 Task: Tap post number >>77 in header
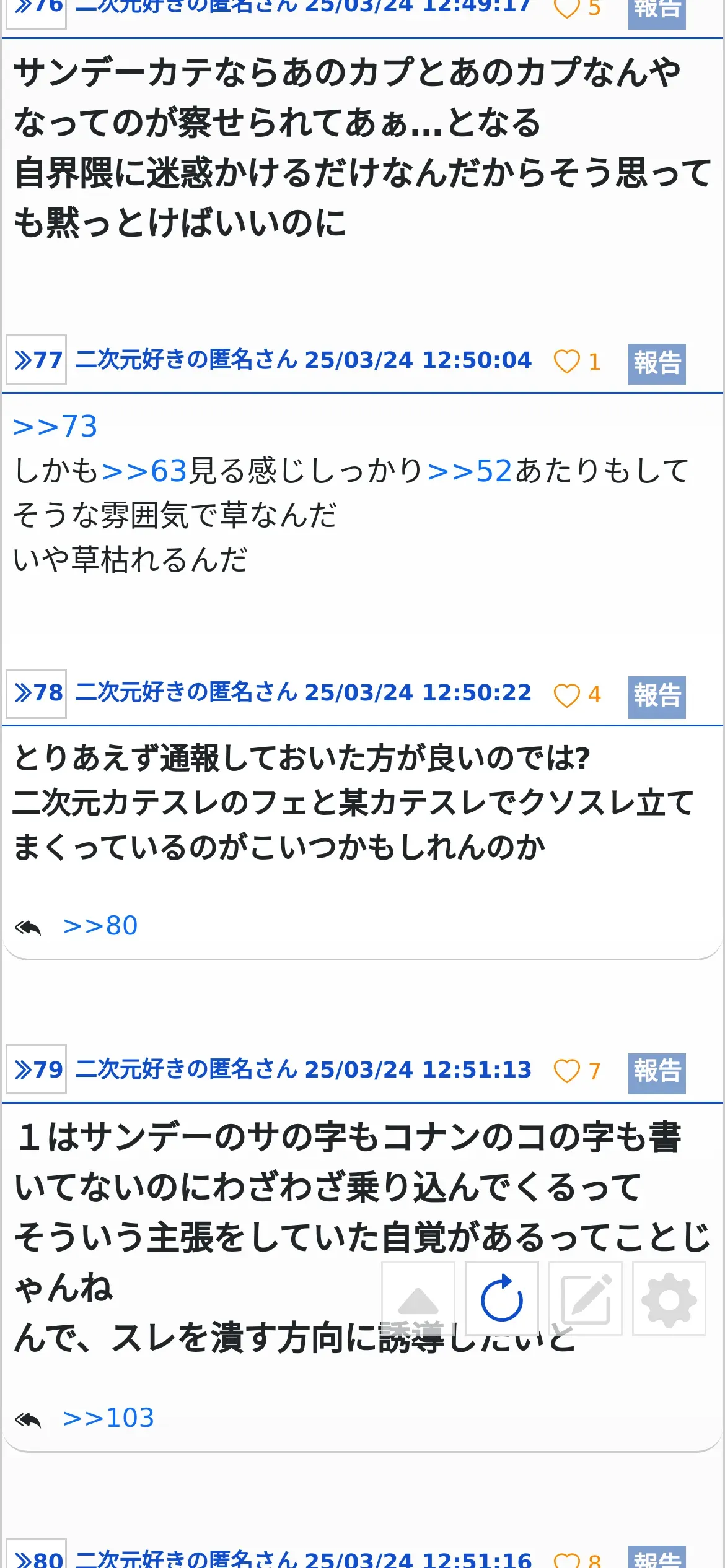pyautogui.click(x=37, y=360)
